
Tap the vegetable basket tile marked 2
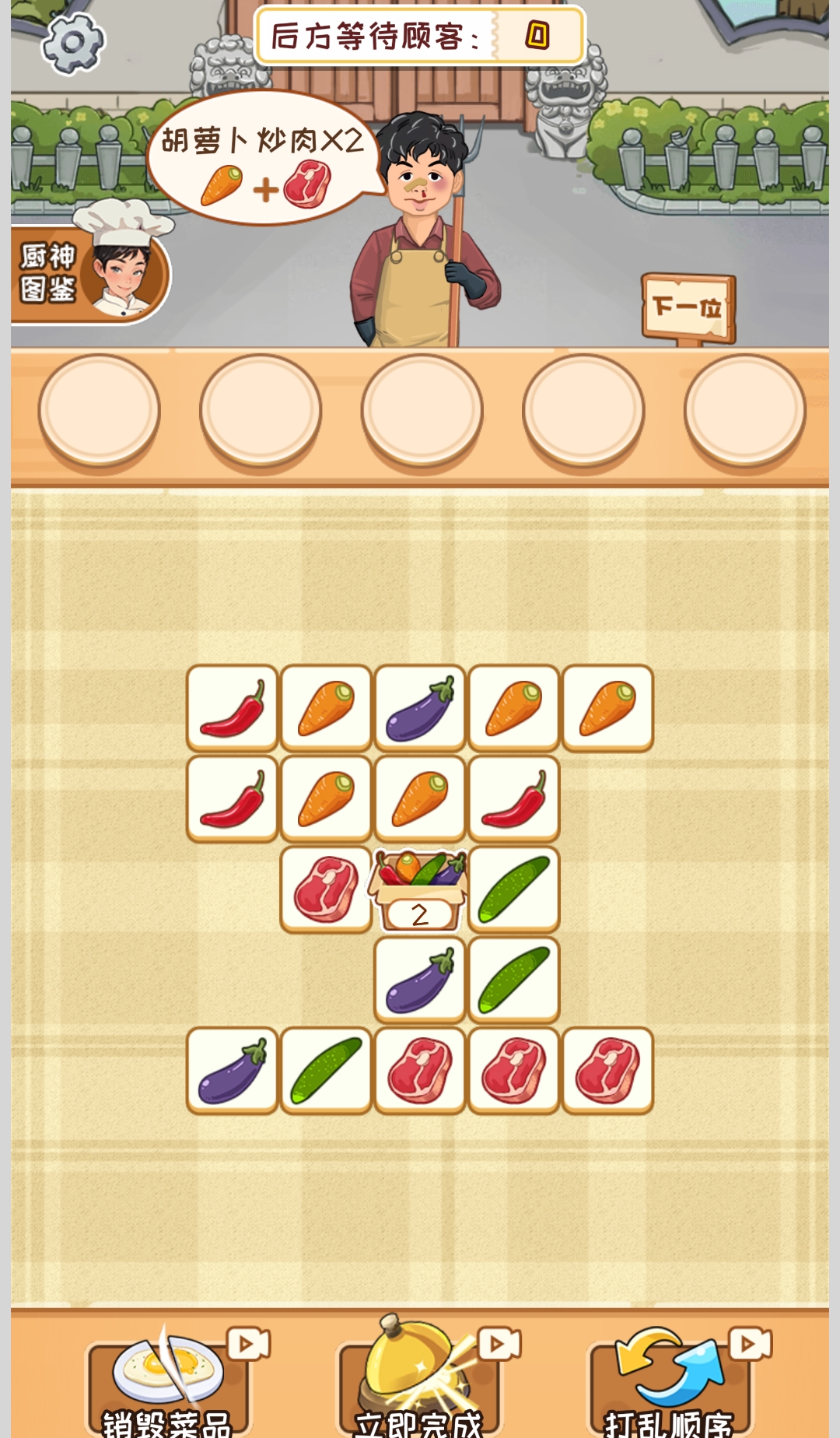[420, 889]
